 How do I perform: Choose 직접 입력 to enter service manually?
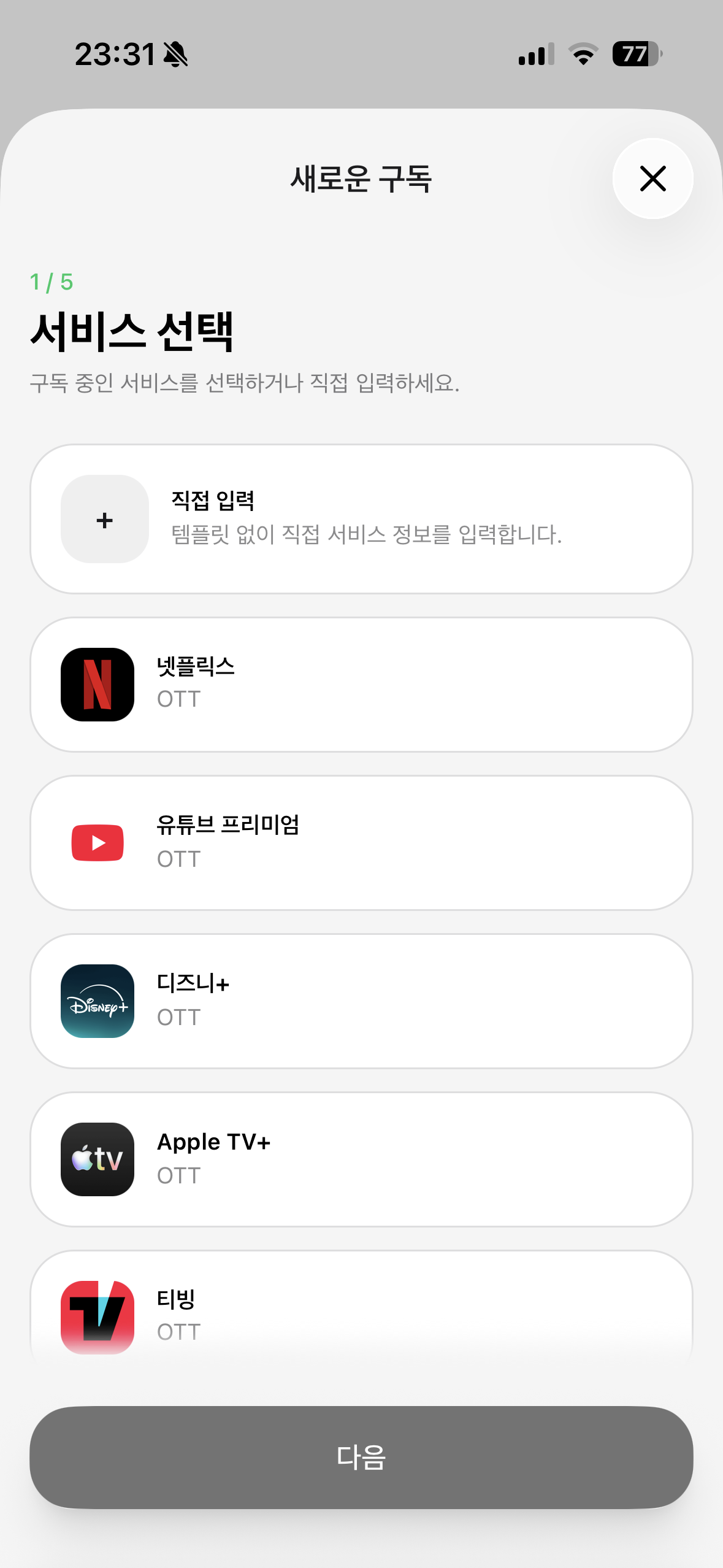[x=361, y=519]
